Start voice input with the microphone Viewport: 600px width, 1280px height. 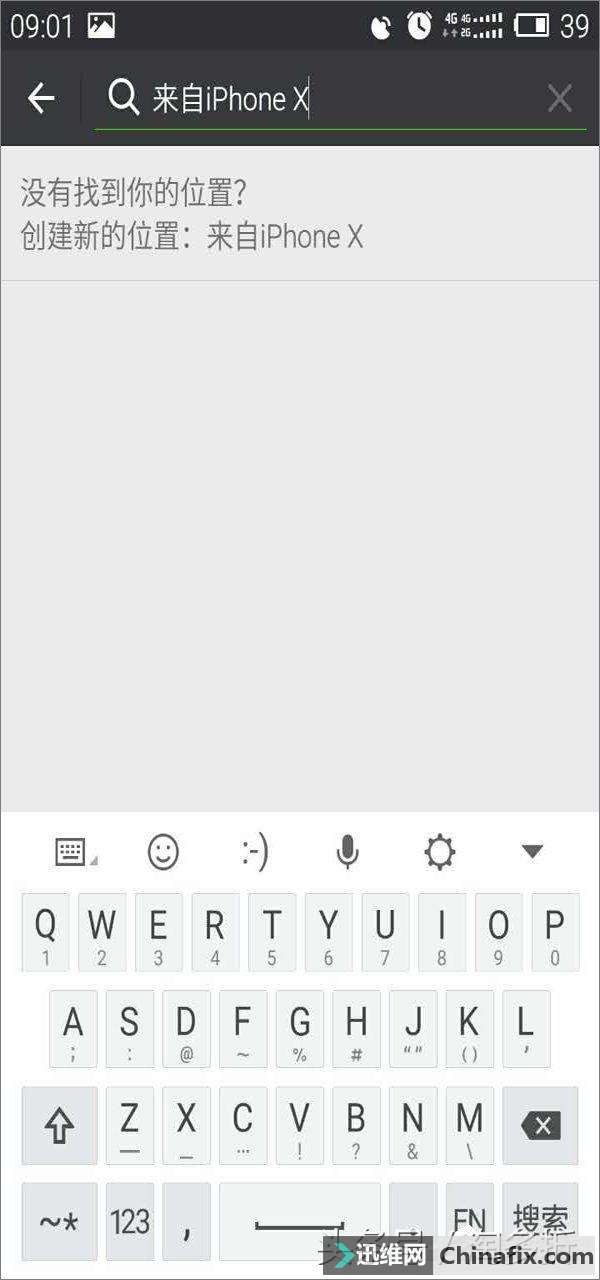347,852
